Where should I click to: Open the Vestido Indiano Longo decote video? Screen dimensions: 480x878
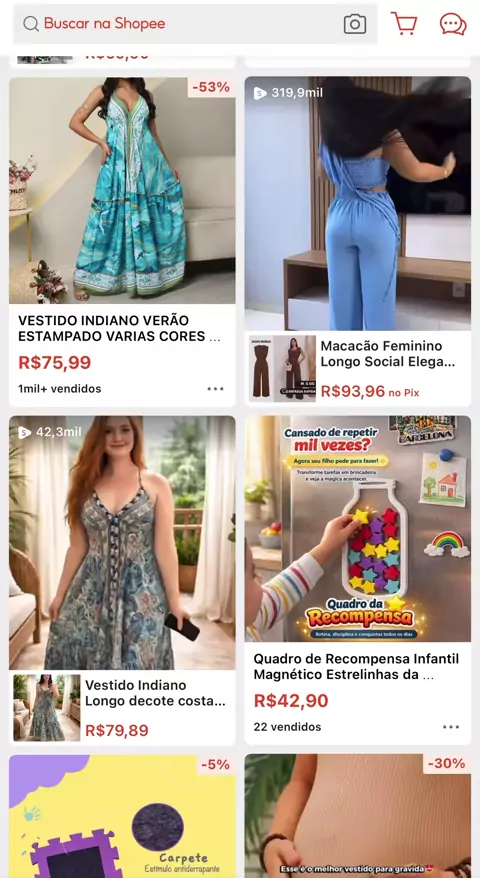[122, 543]
